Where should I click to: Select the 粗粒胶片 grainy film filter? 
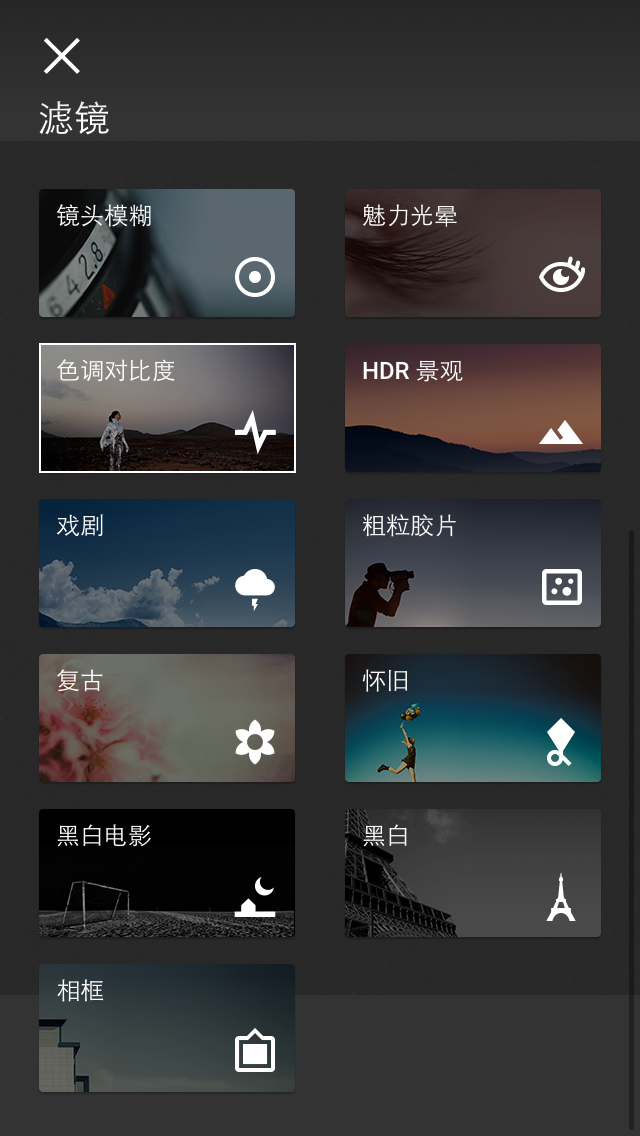[x=473, y=563]
